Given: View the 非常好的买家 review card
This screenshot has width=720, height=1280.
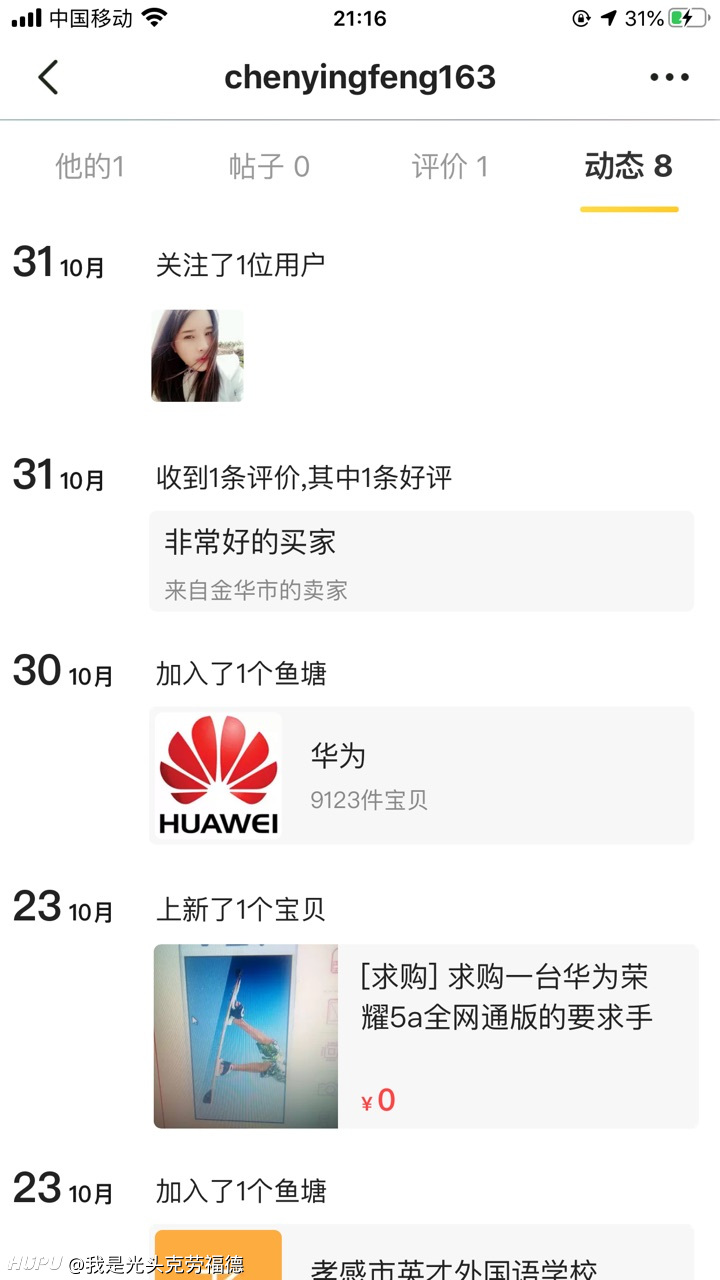Looking at the screenshot, I should click(x=422, y=561).
